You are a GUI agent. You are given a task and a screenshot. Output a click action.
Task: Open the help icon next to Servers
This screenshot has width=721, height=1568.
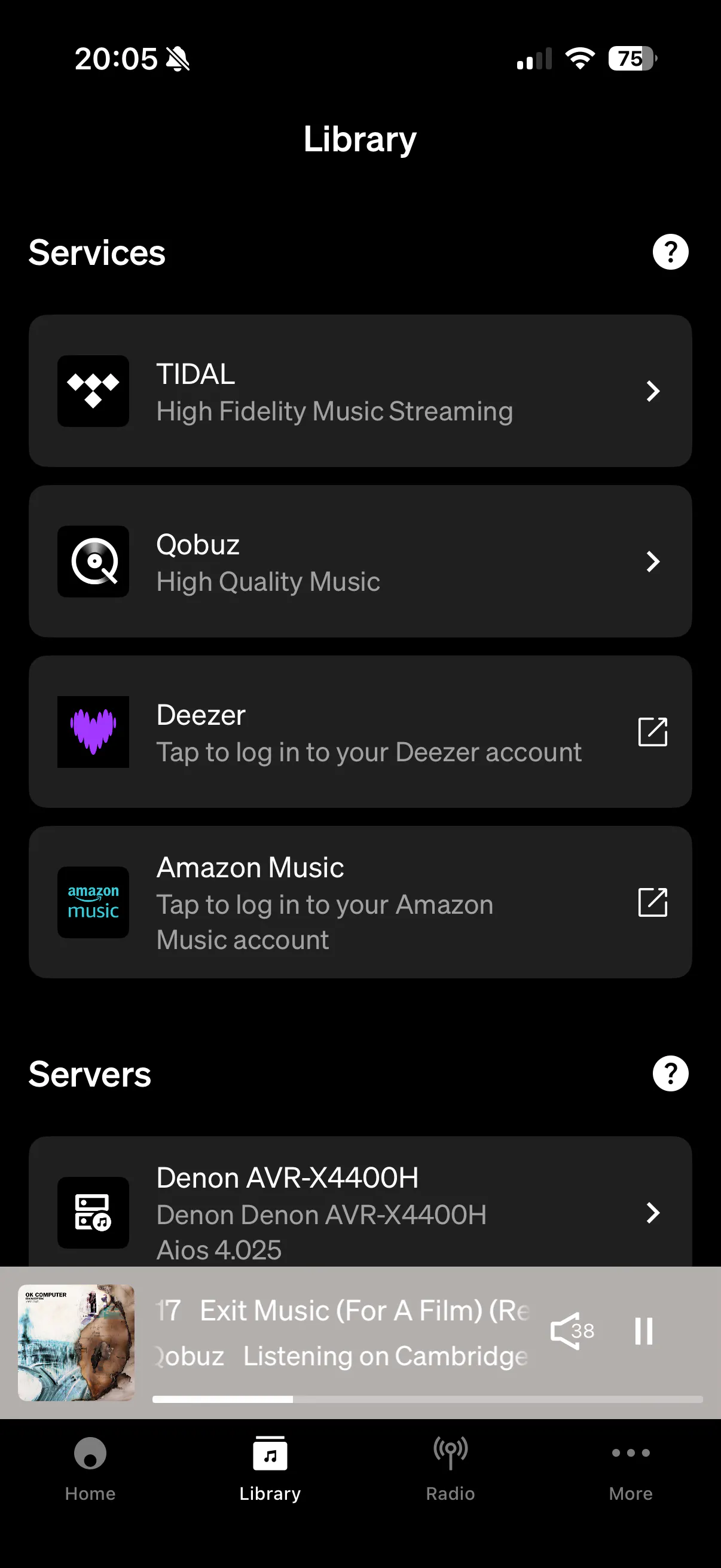[x=670, y=1074]
